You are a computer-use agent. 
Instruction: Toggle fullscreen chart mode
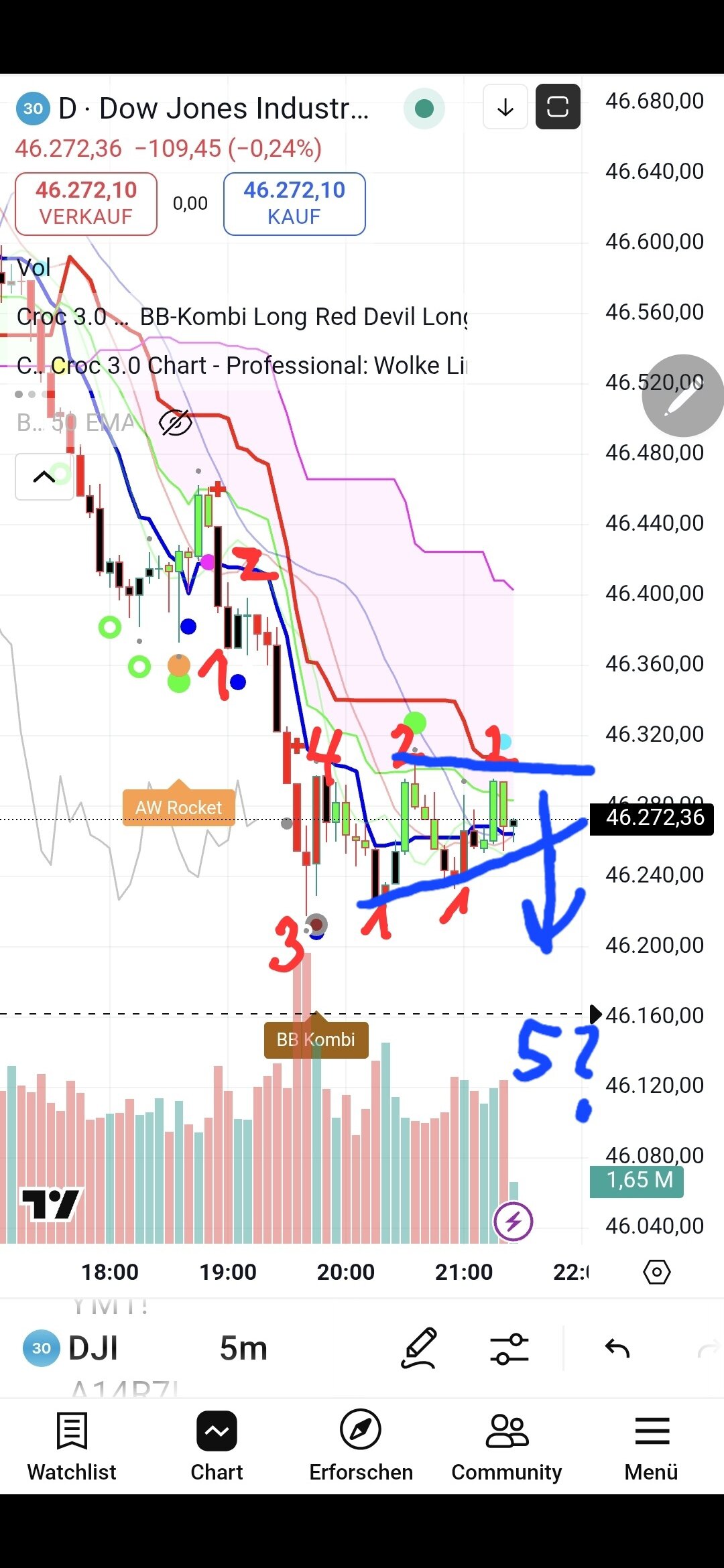(x=558, y=107)
